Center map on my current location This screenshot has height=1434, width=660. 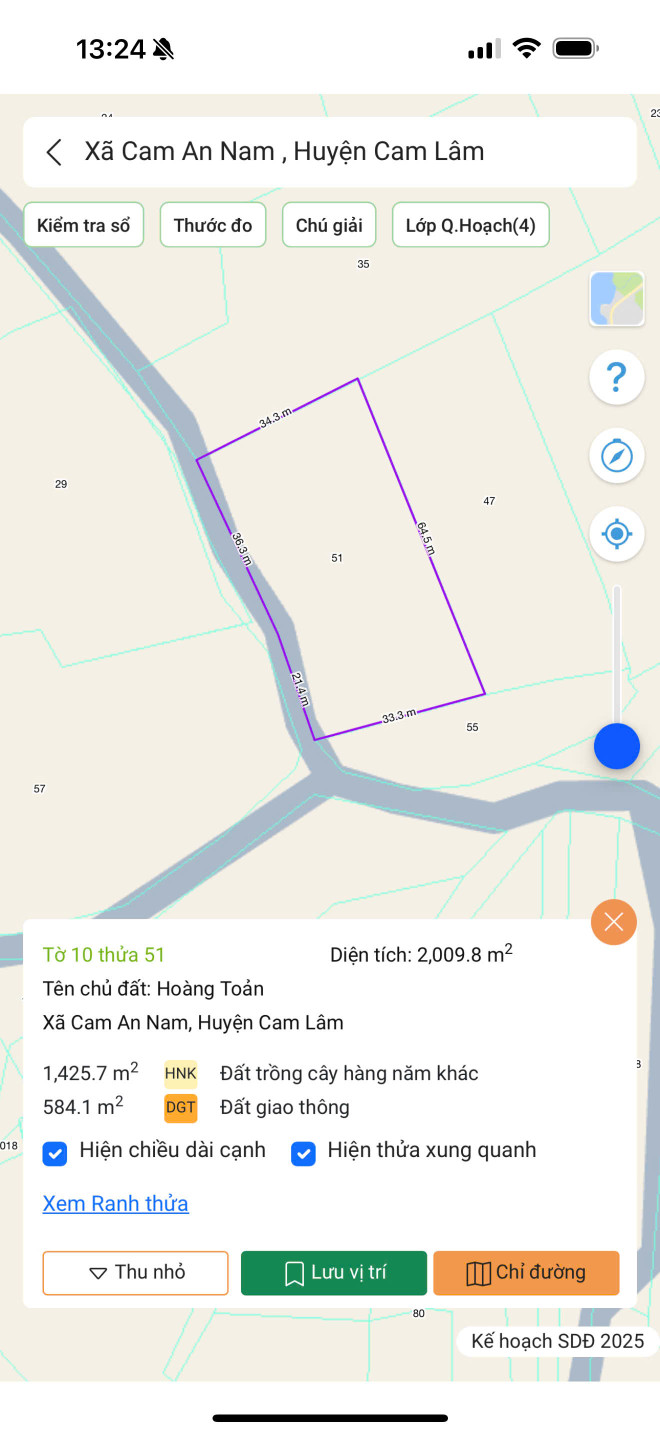point(617,534)
